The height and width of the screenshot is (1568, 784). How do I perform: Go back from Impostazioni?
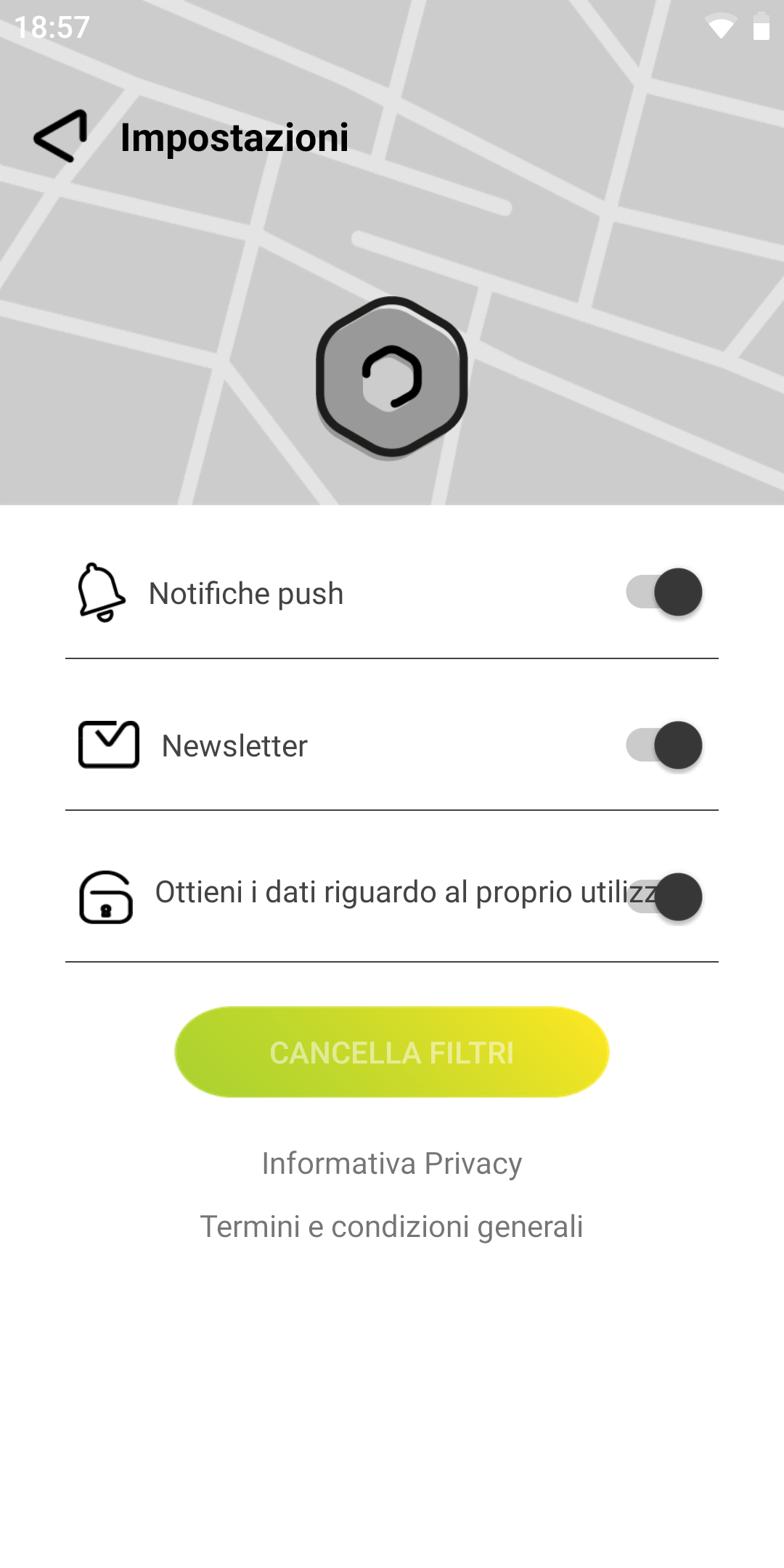pos(61,136)
